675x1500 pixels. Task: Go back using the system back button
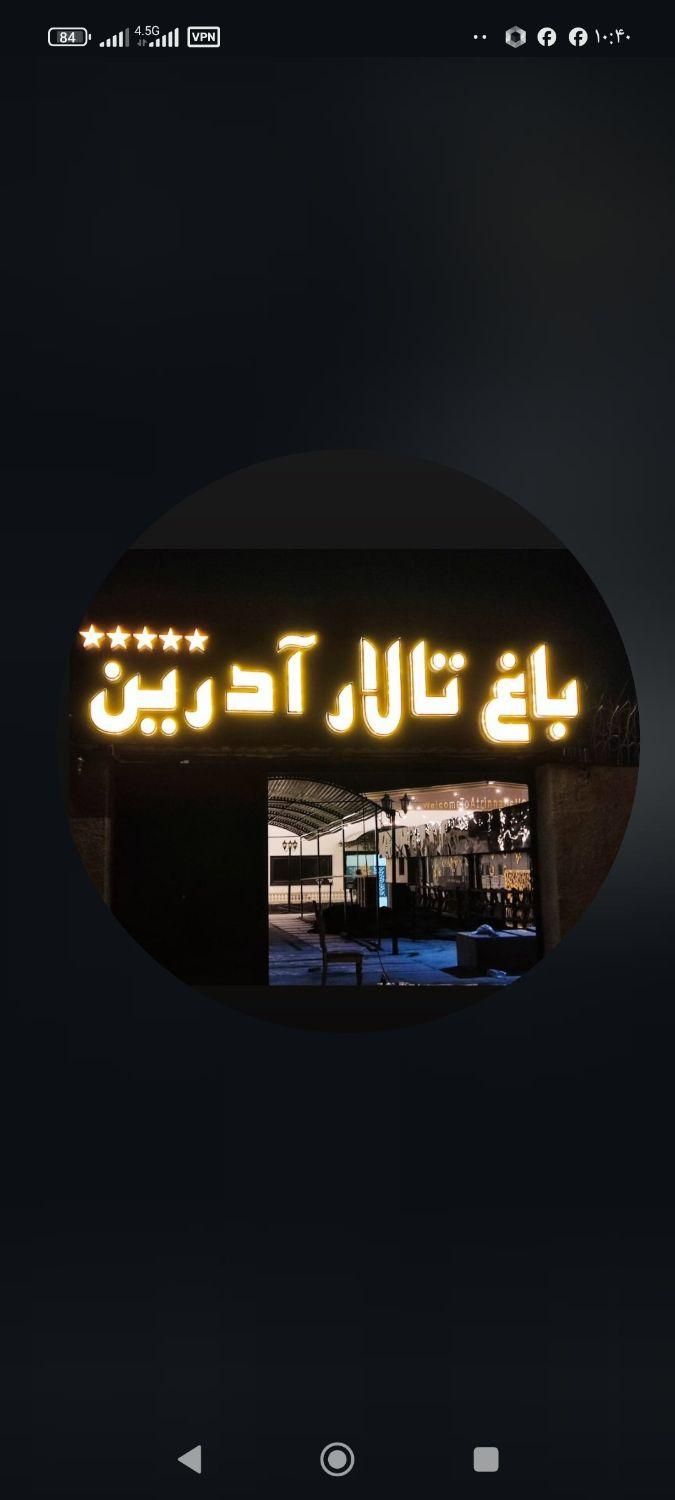[190, 1459]
